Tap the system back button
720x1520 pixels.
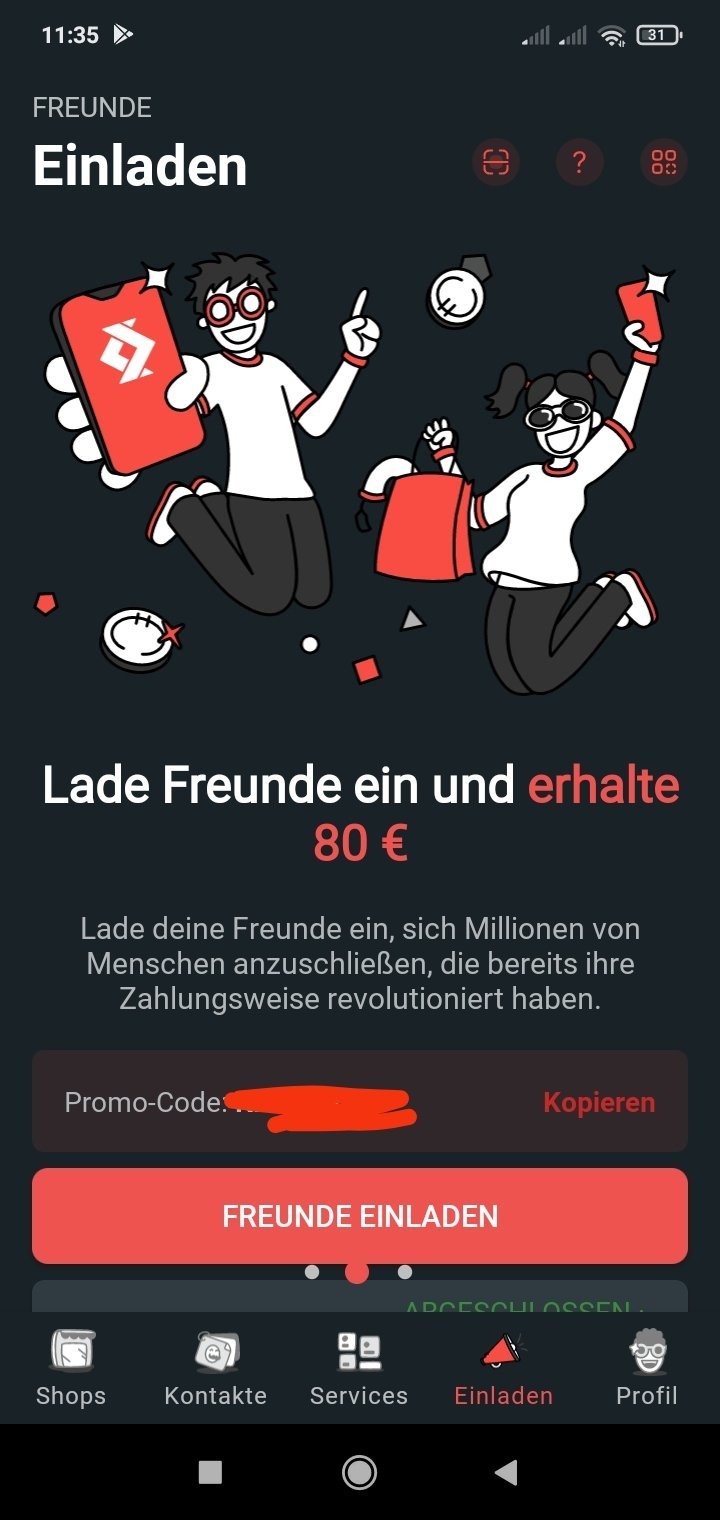507,1471
